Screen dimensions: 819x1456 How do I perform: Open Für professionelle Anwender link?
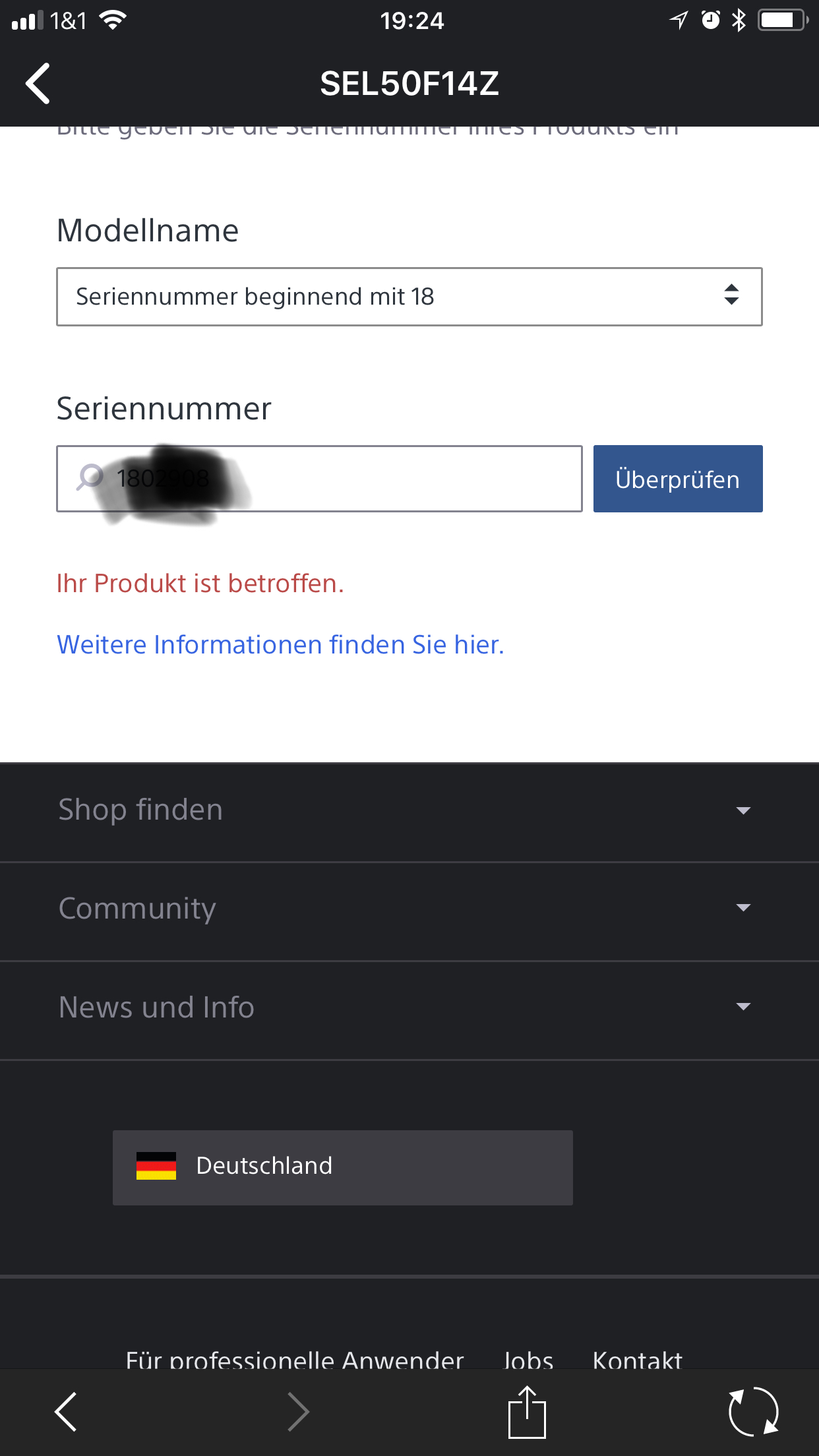pos(295,1358)
